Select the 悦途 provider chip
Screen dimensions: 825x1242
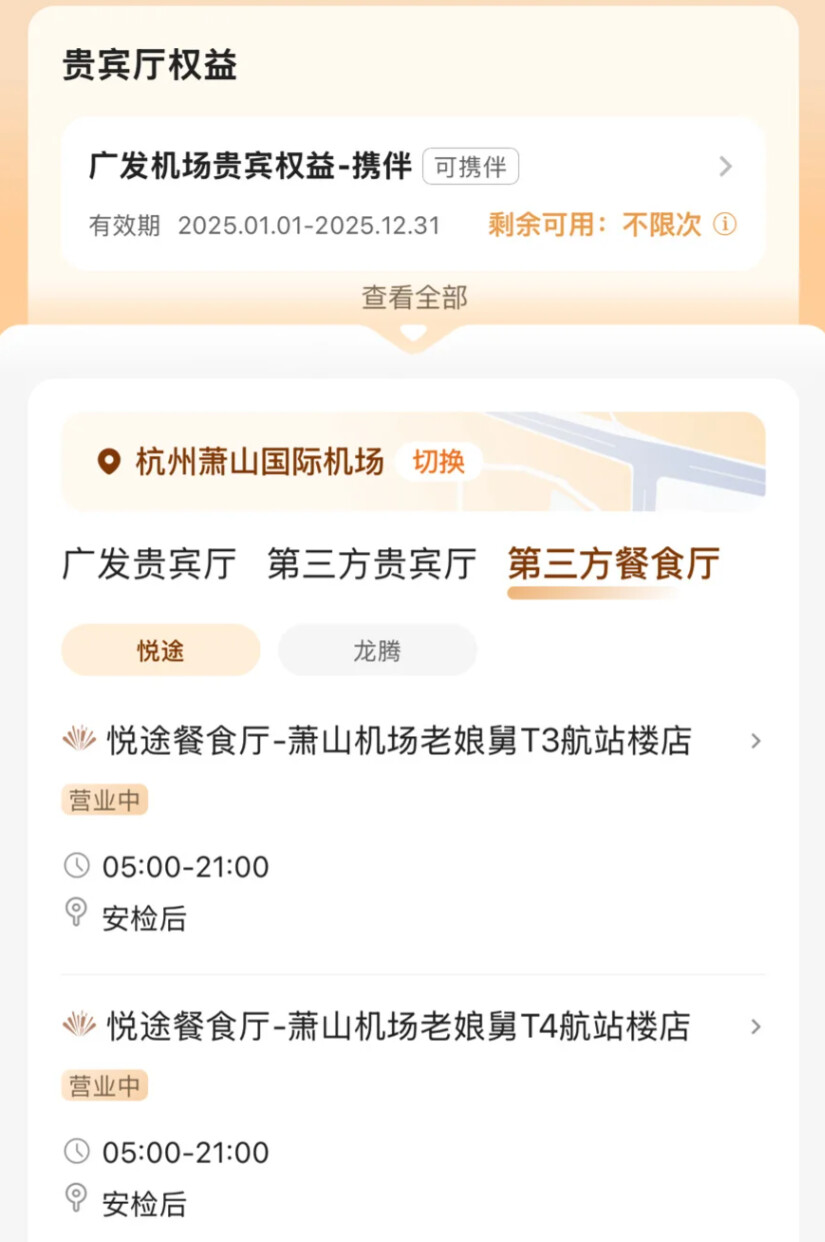[x=161, y=651]
